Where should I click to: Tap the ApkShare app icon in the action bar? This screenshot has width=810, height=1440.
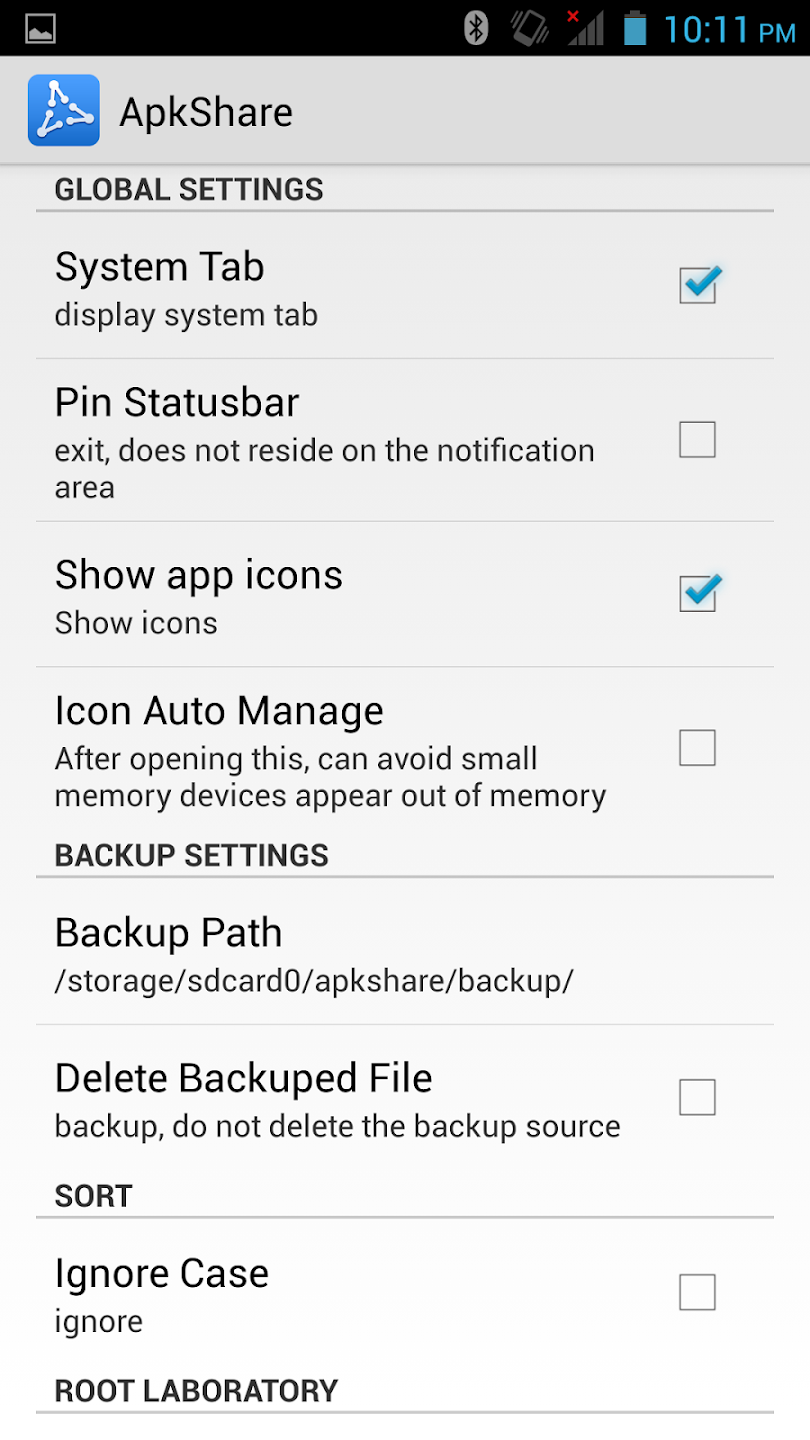(63, 109)
